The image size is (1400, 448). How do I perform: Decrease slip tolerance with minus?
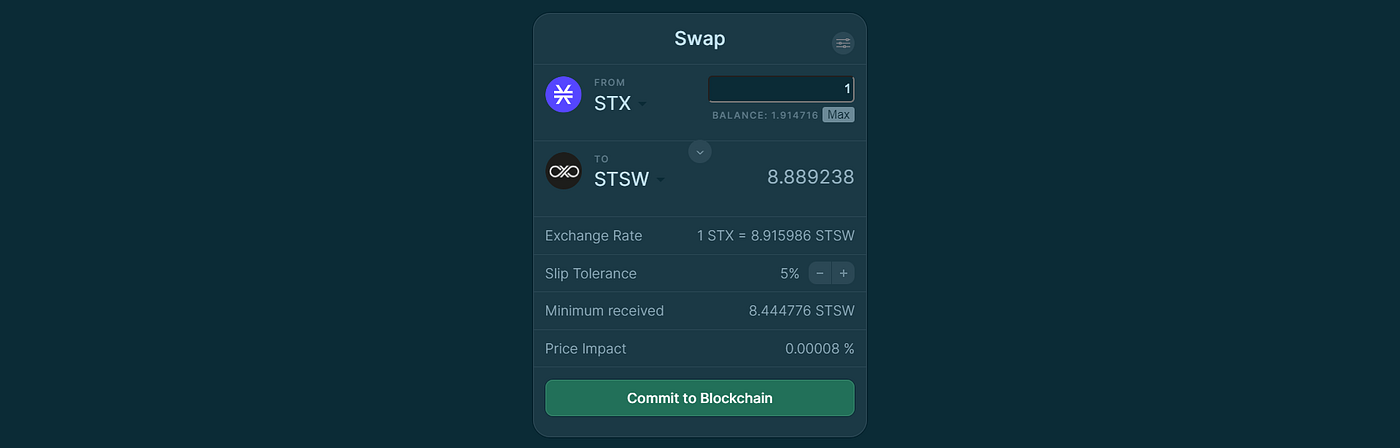pyautogui.click(x=820, y=273)
